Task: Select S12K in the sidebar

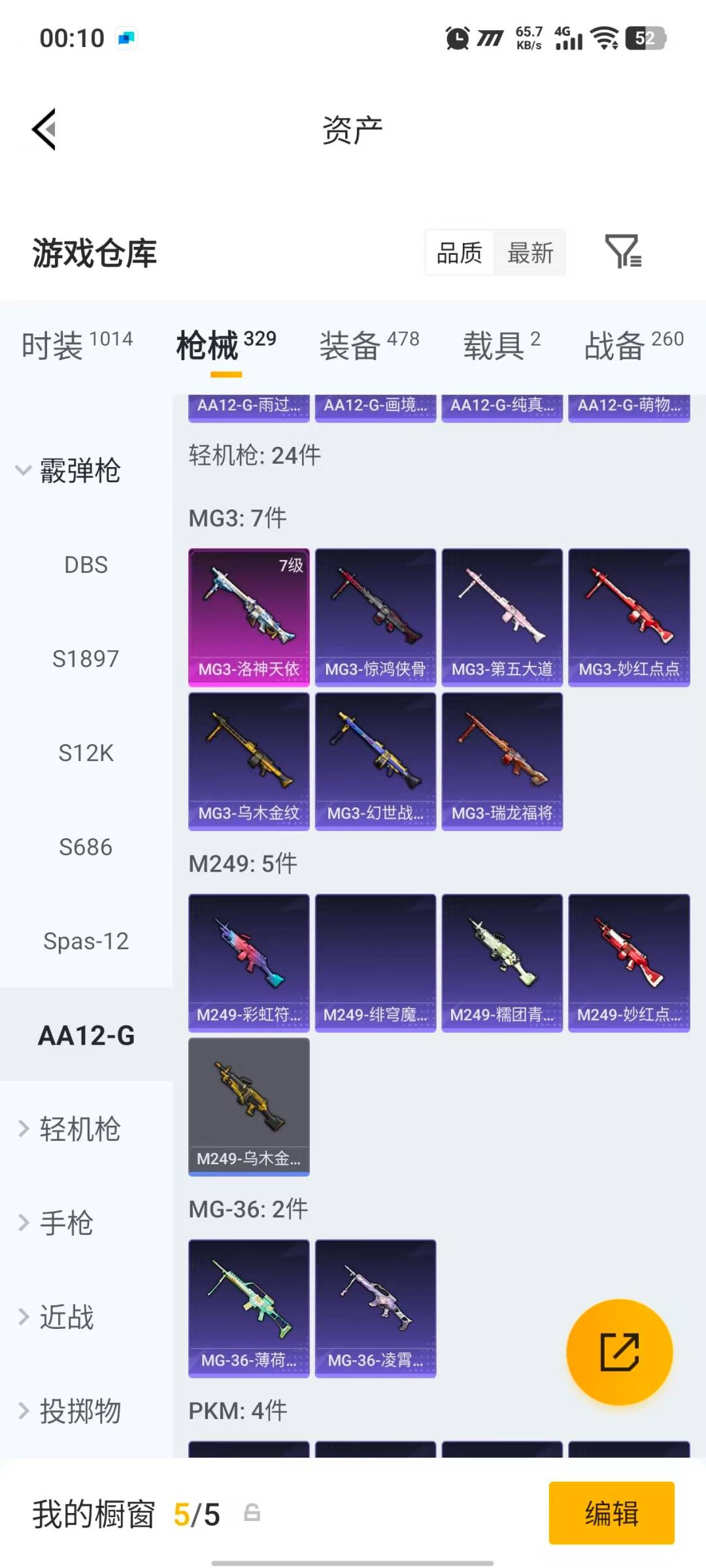Action: 86,753
